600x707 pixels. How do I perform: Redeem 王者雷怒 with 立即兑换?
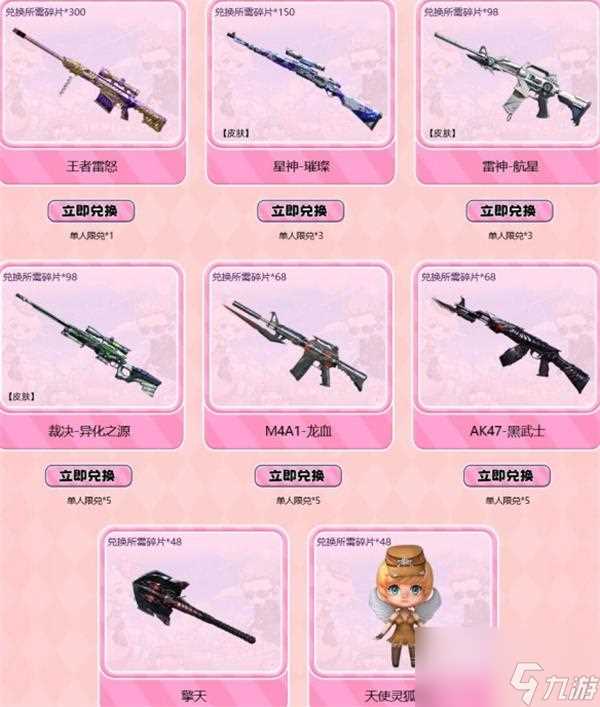point(90,211)
